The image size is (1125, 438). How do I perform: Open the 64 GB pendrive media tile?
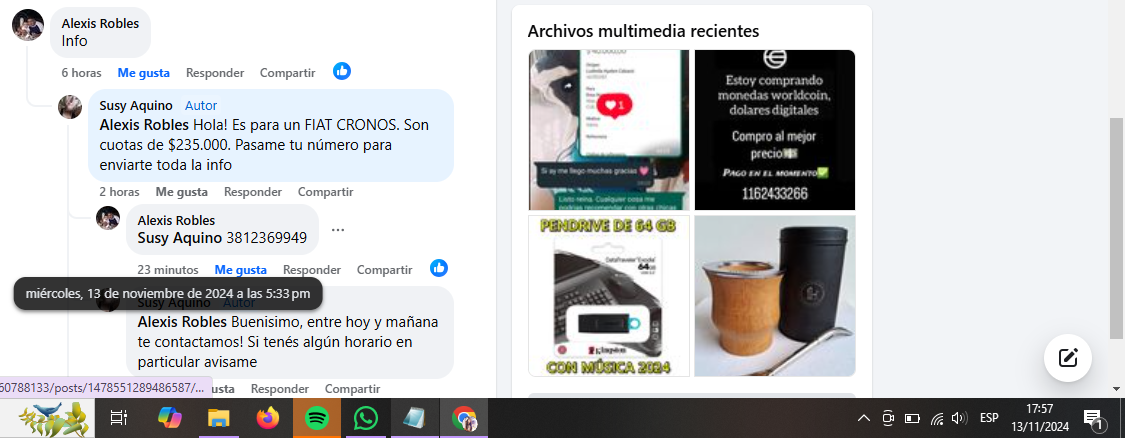point(609,296)
